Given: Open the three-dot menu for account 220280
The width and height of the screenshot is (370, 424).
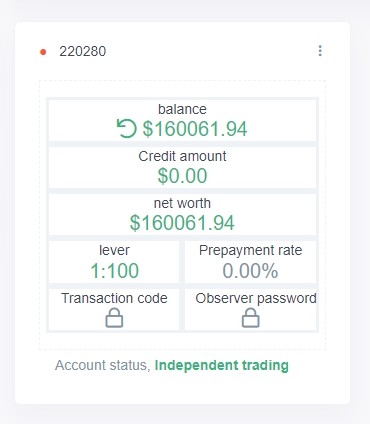Looking at the screenshot, I should click(x=320, y=51).
